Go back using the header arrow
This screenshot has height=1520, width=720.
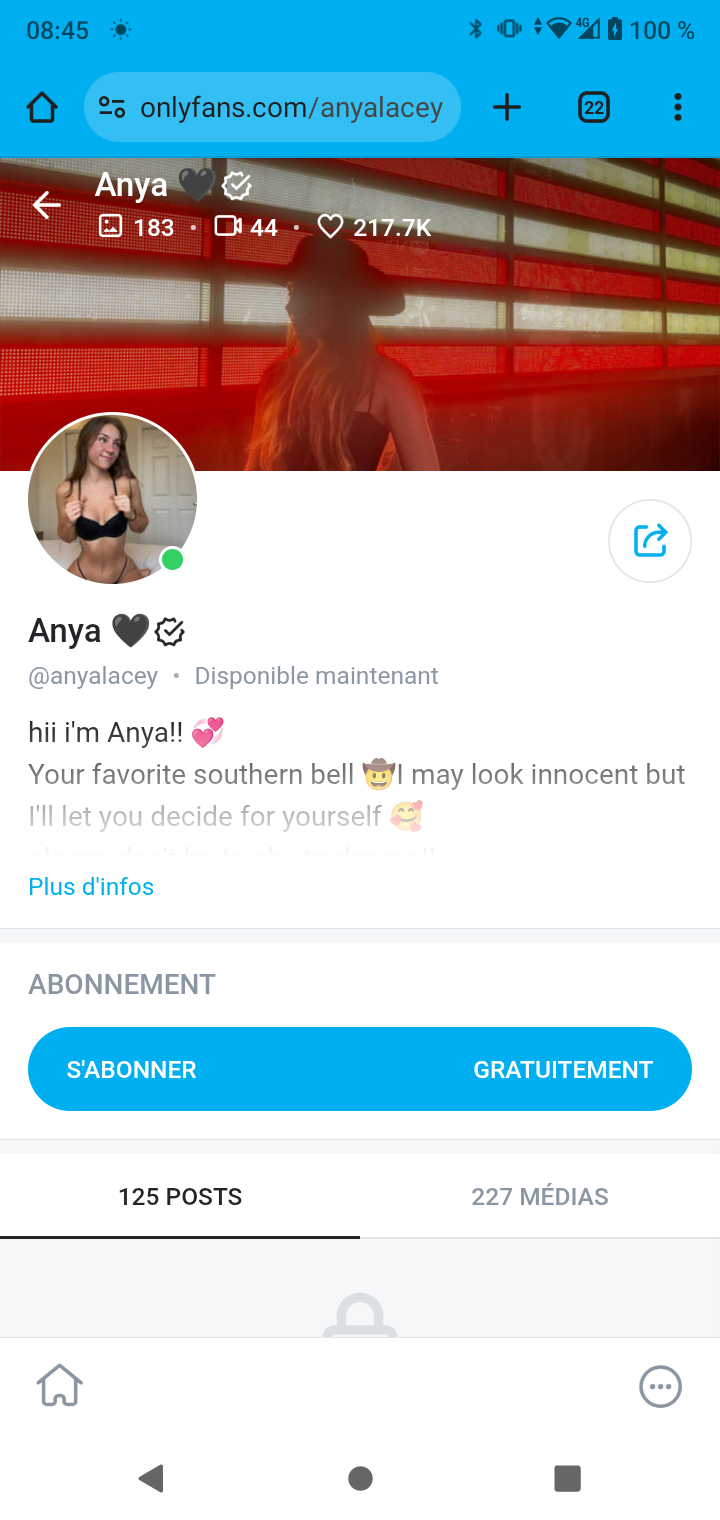[46, 206]
